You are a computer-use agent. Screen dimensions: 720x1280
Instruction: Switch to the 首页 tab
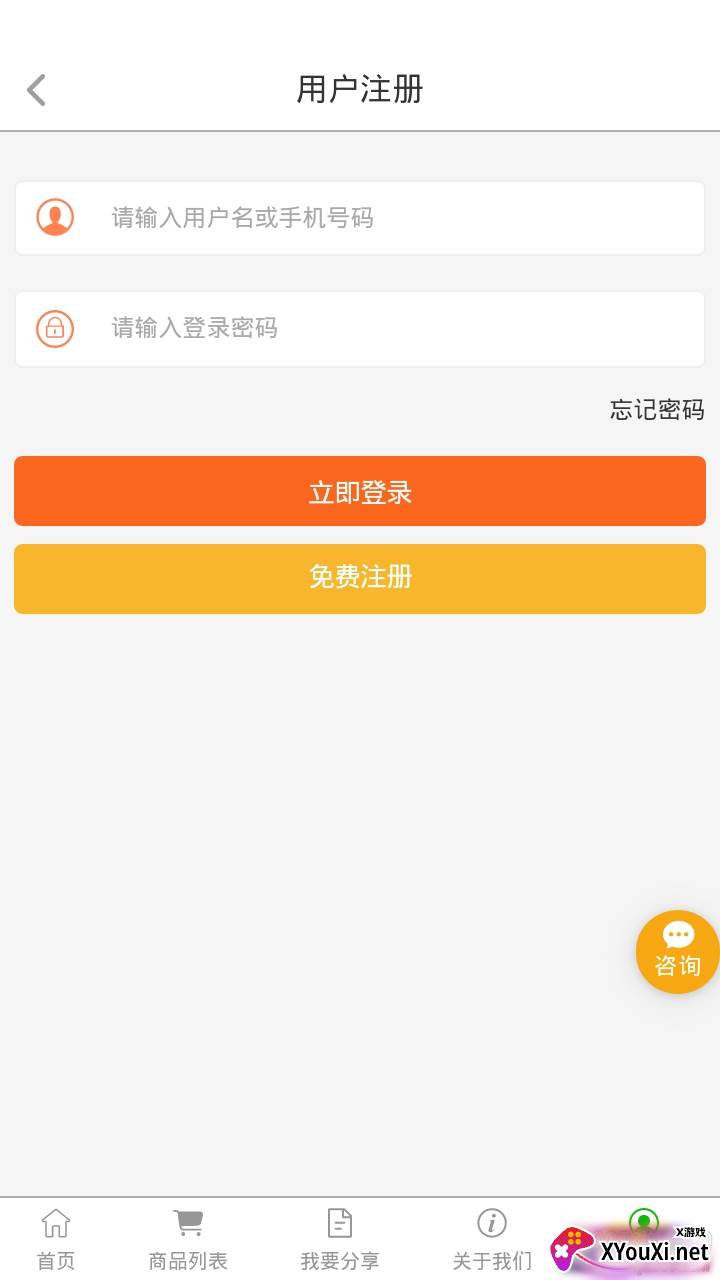pos(56,1238)
